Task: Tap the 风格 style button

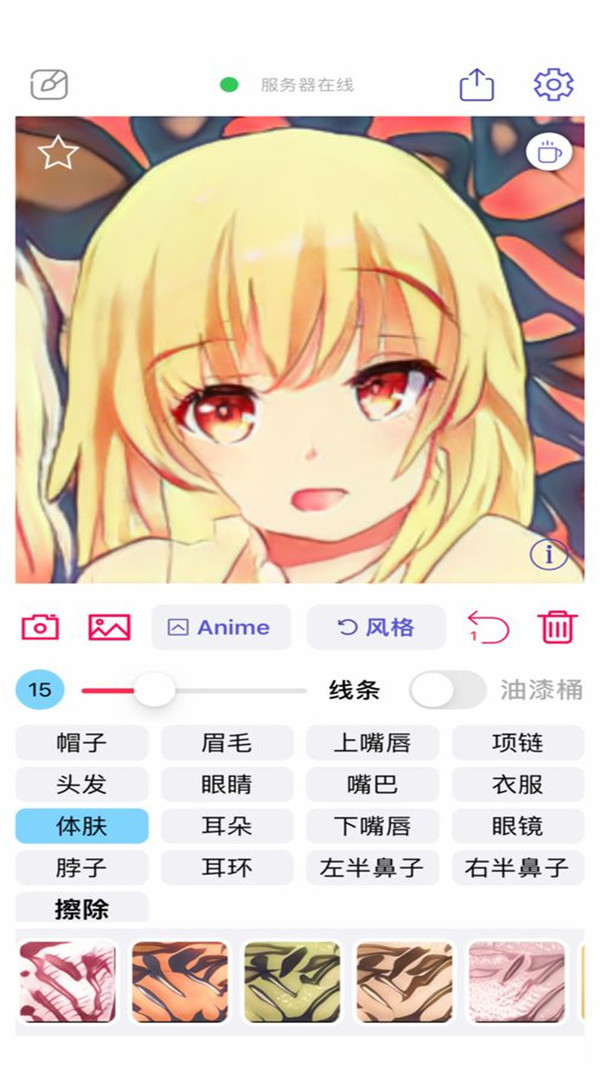Action: [x=375, y=627]
